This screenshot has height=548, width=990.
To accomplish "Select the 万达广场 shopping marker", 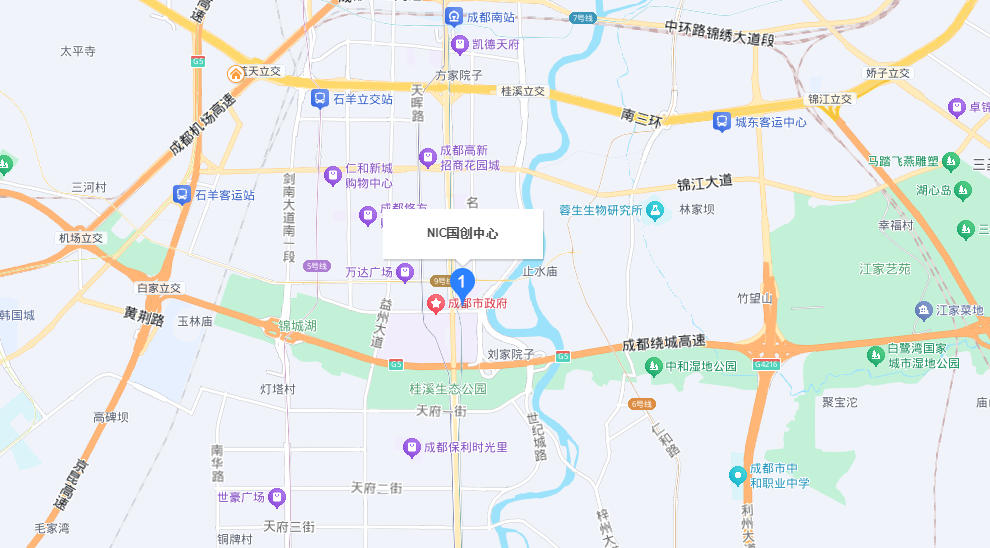I will pyautogui.click(x=405, y=272).
